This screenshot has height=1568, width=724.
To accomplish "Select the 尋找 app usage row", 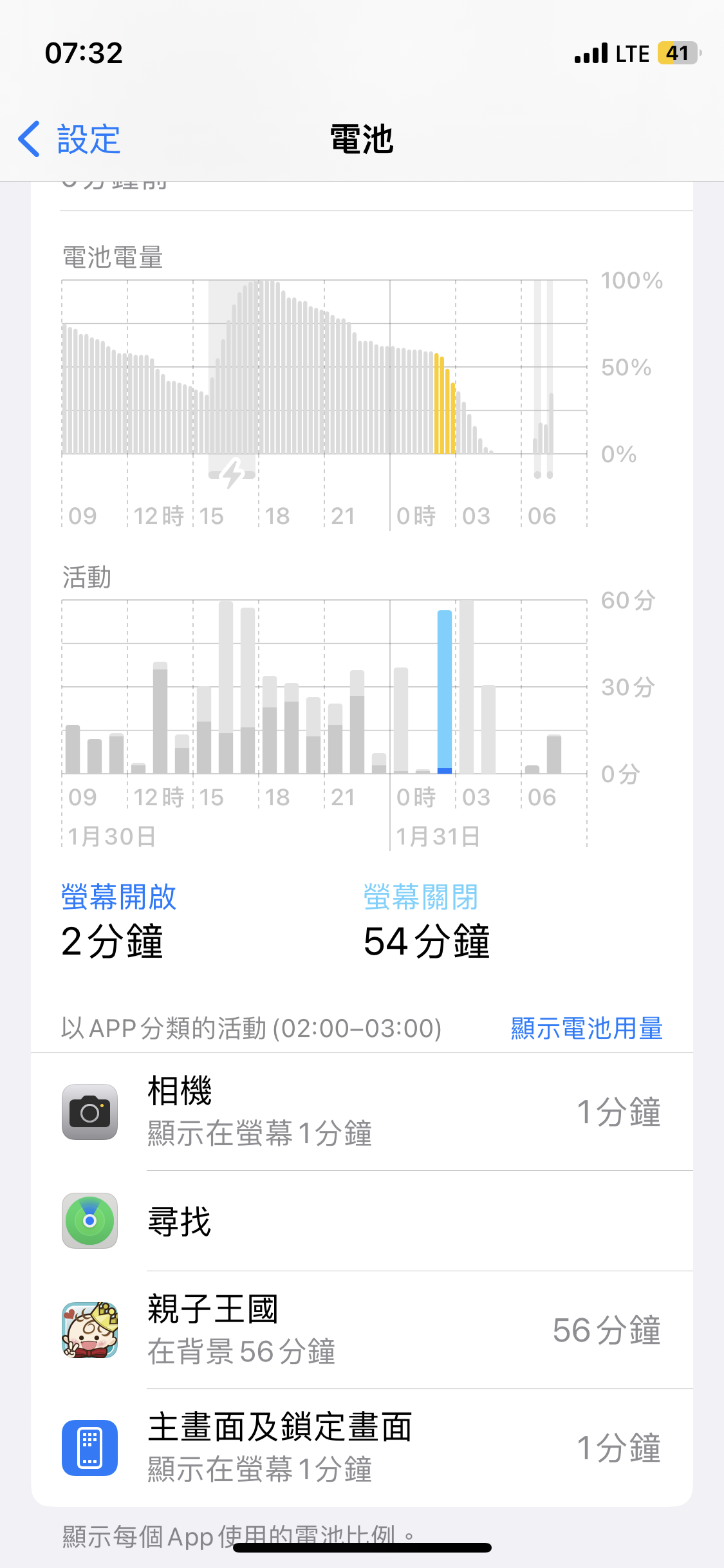I will [362, 1221].
